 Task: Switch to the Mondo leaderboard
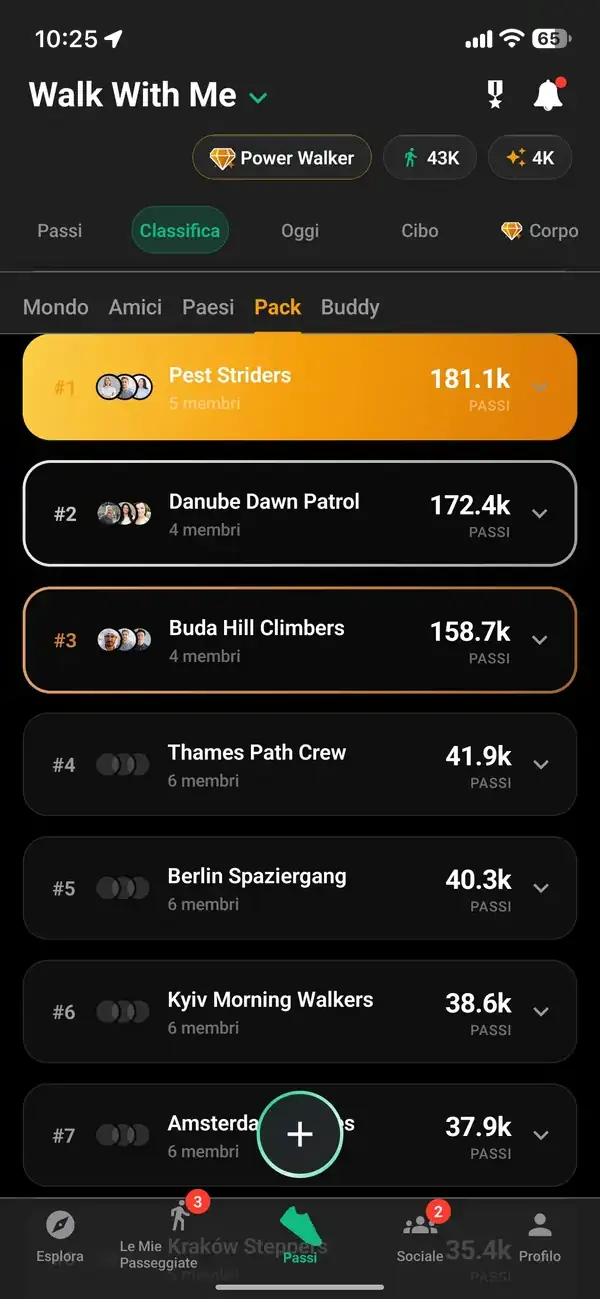click(56, 307)
